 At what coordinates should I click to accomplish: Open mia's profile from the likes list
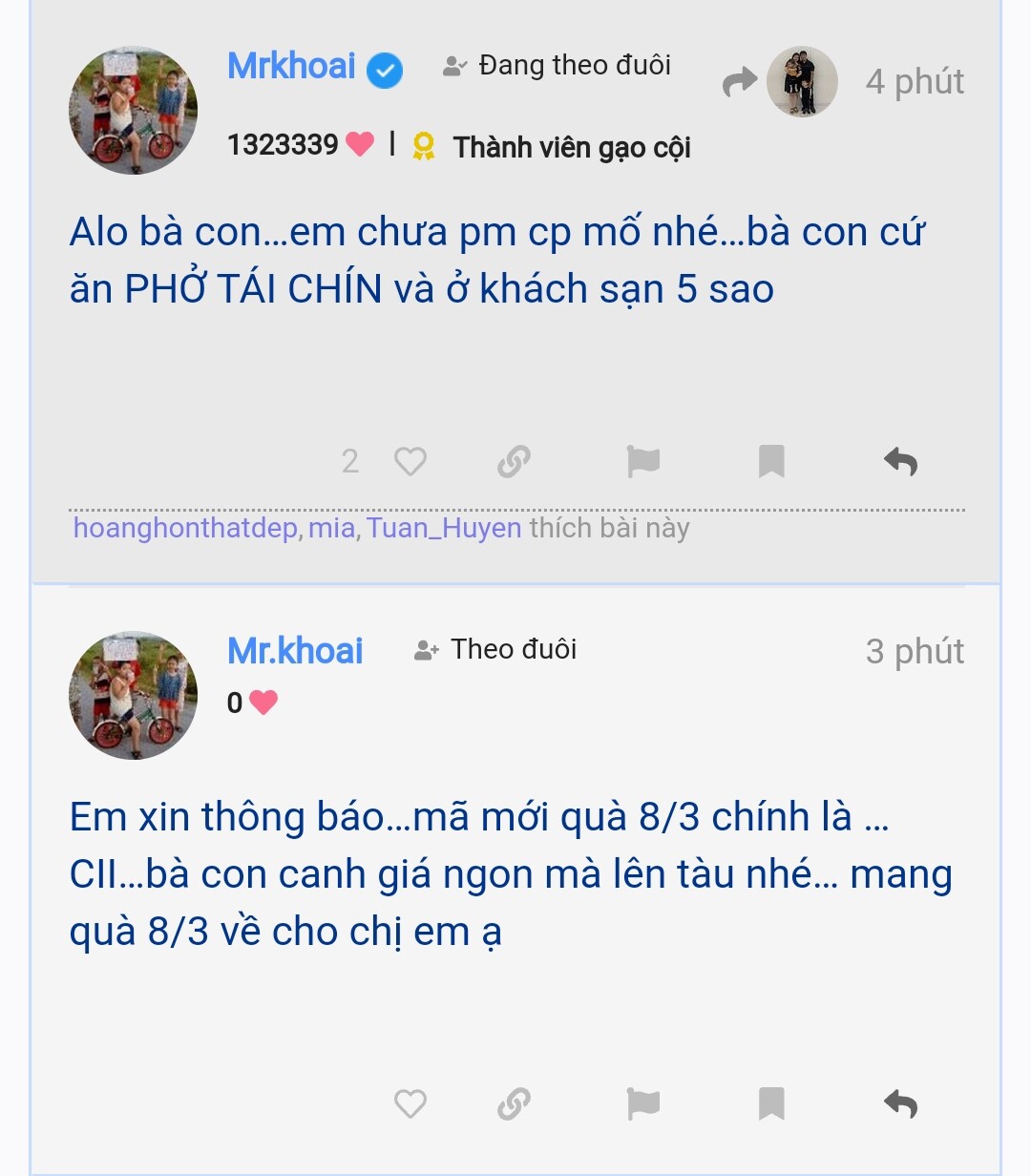[331, 528]
